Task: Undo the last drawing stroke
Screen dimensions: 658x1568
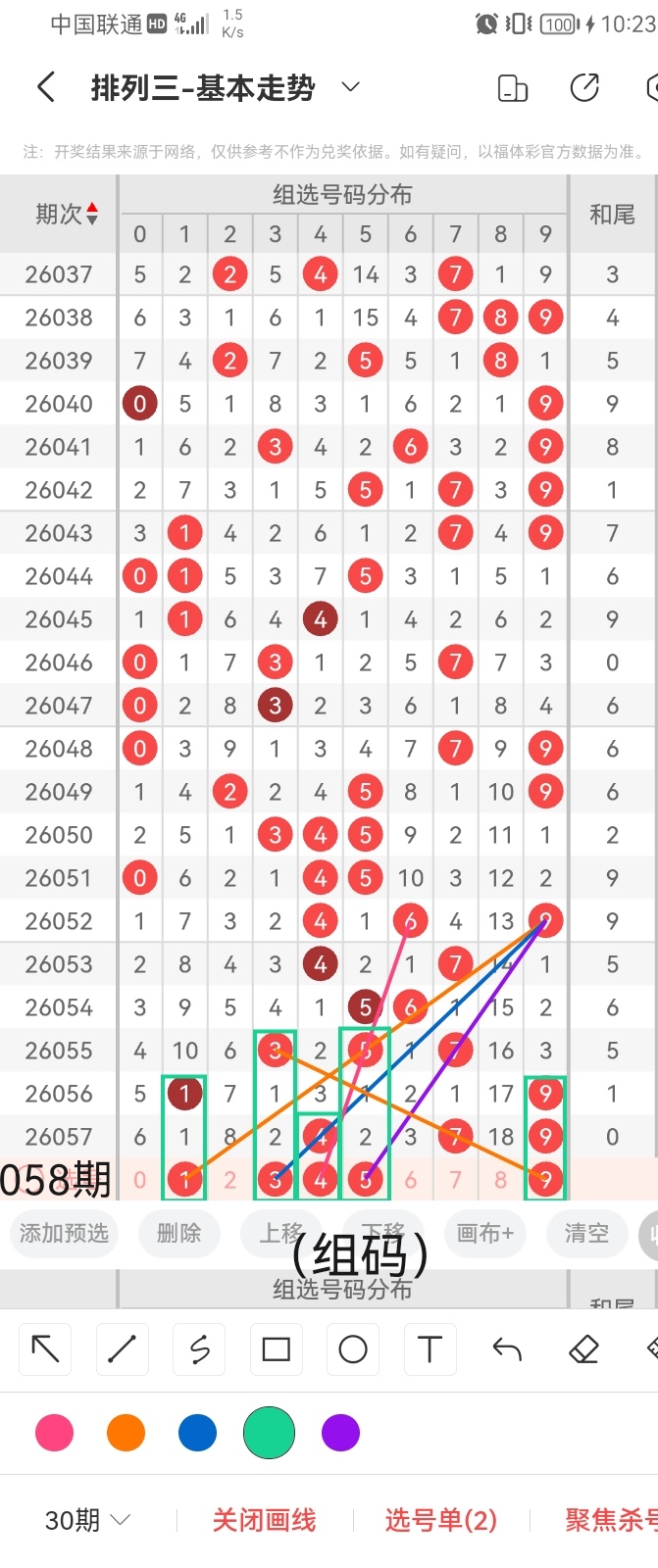Action: 506,1349
